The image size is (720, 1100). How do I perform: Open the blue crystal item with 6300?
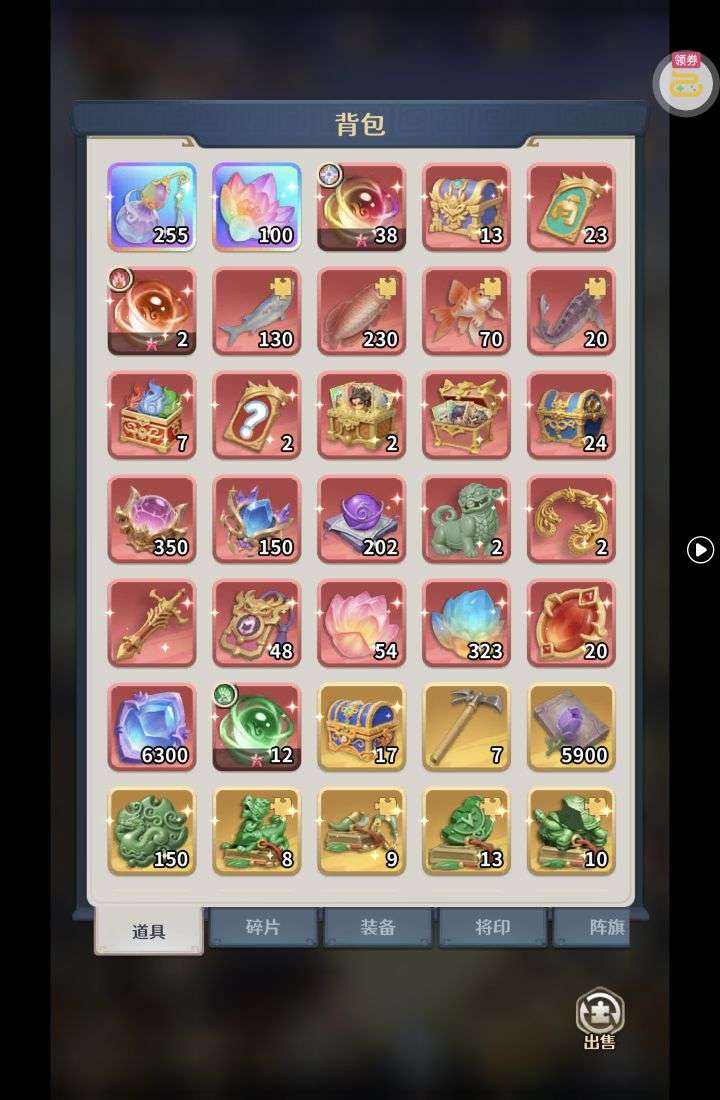tap(151, 727)
